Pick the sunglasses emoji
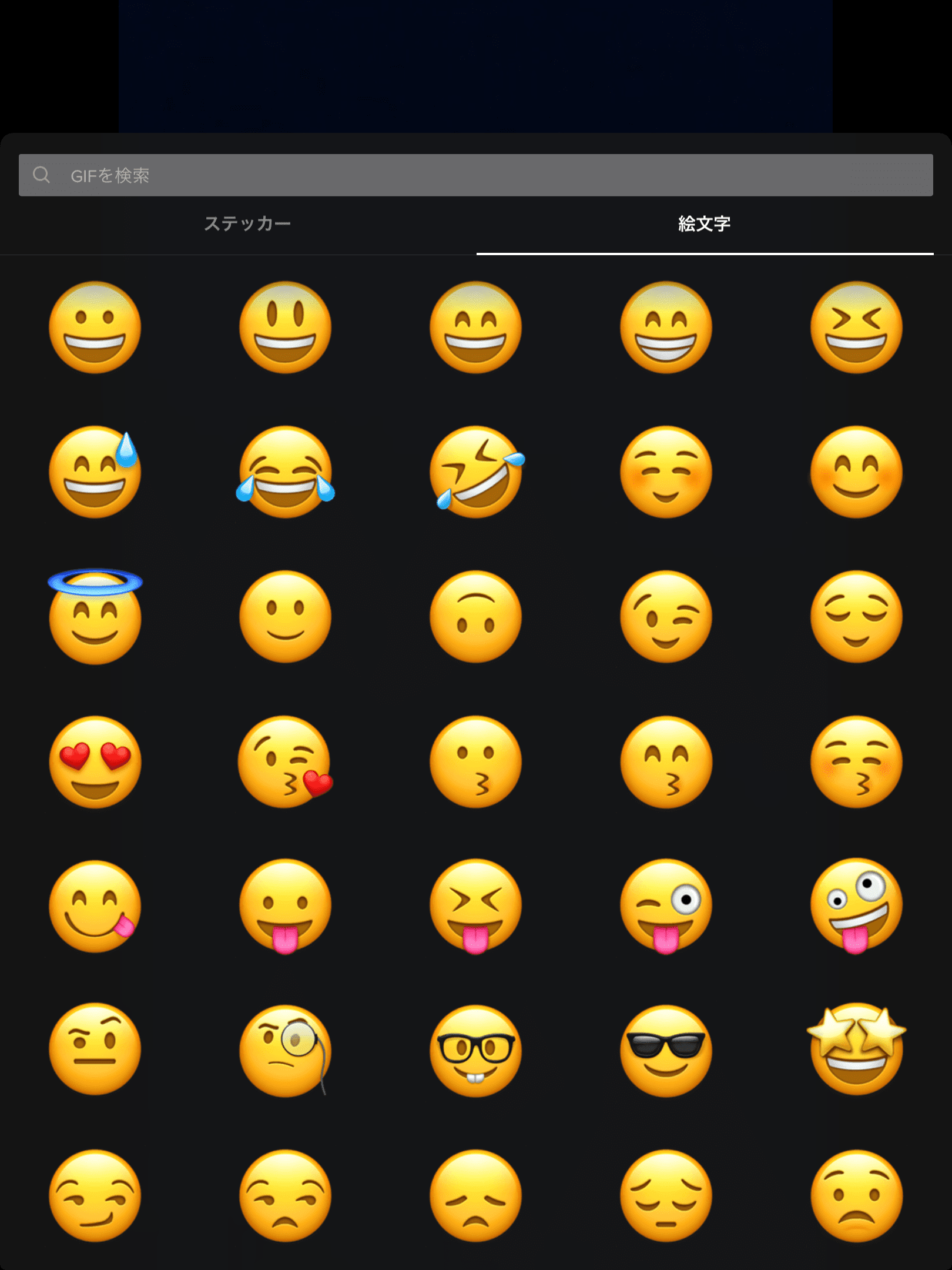The height and width of the screenshot is (1270, 952). click(x=666, y=1051)
